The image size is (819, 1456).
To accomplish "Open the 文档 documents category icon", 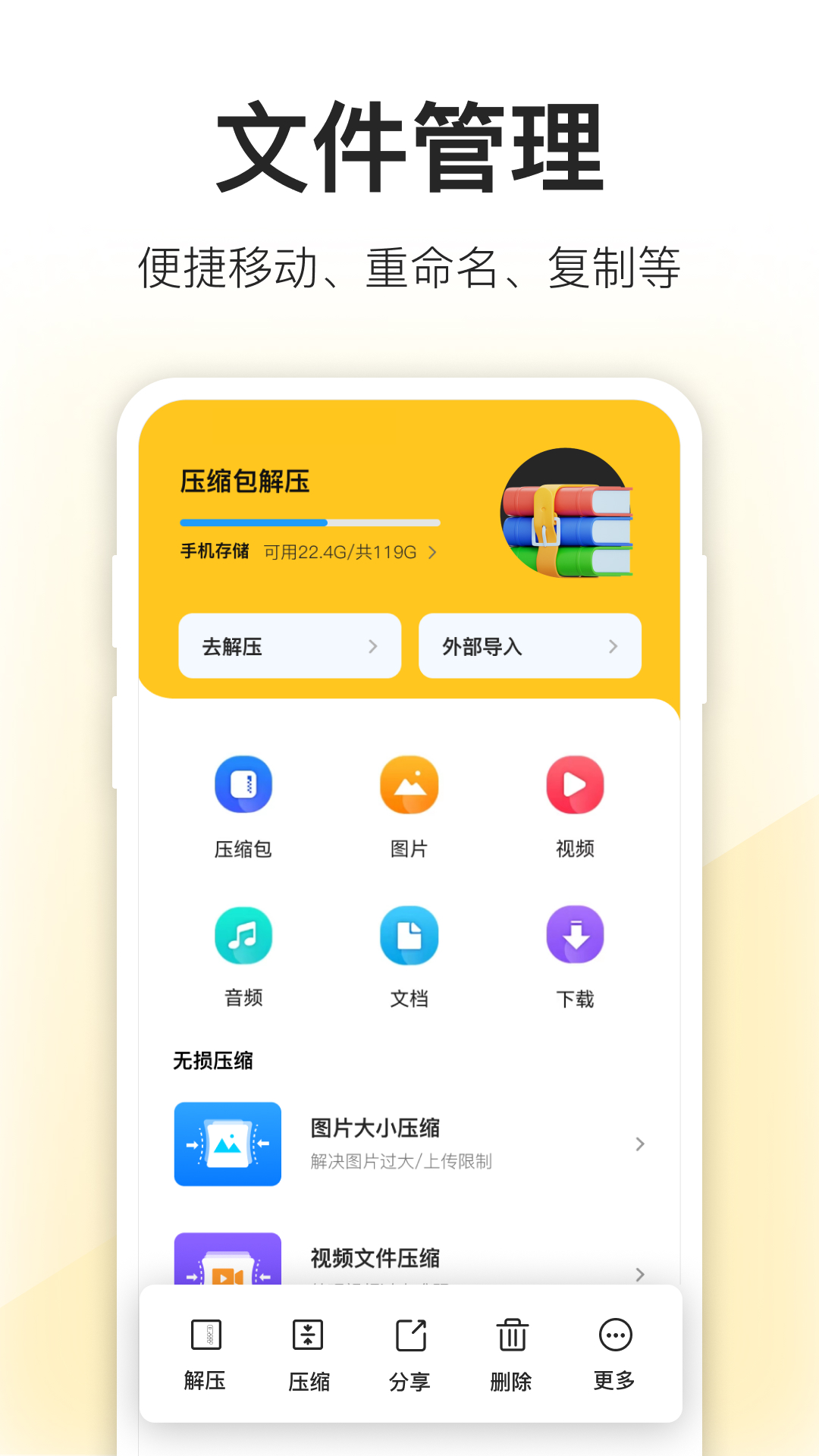I will click(409, 935).
